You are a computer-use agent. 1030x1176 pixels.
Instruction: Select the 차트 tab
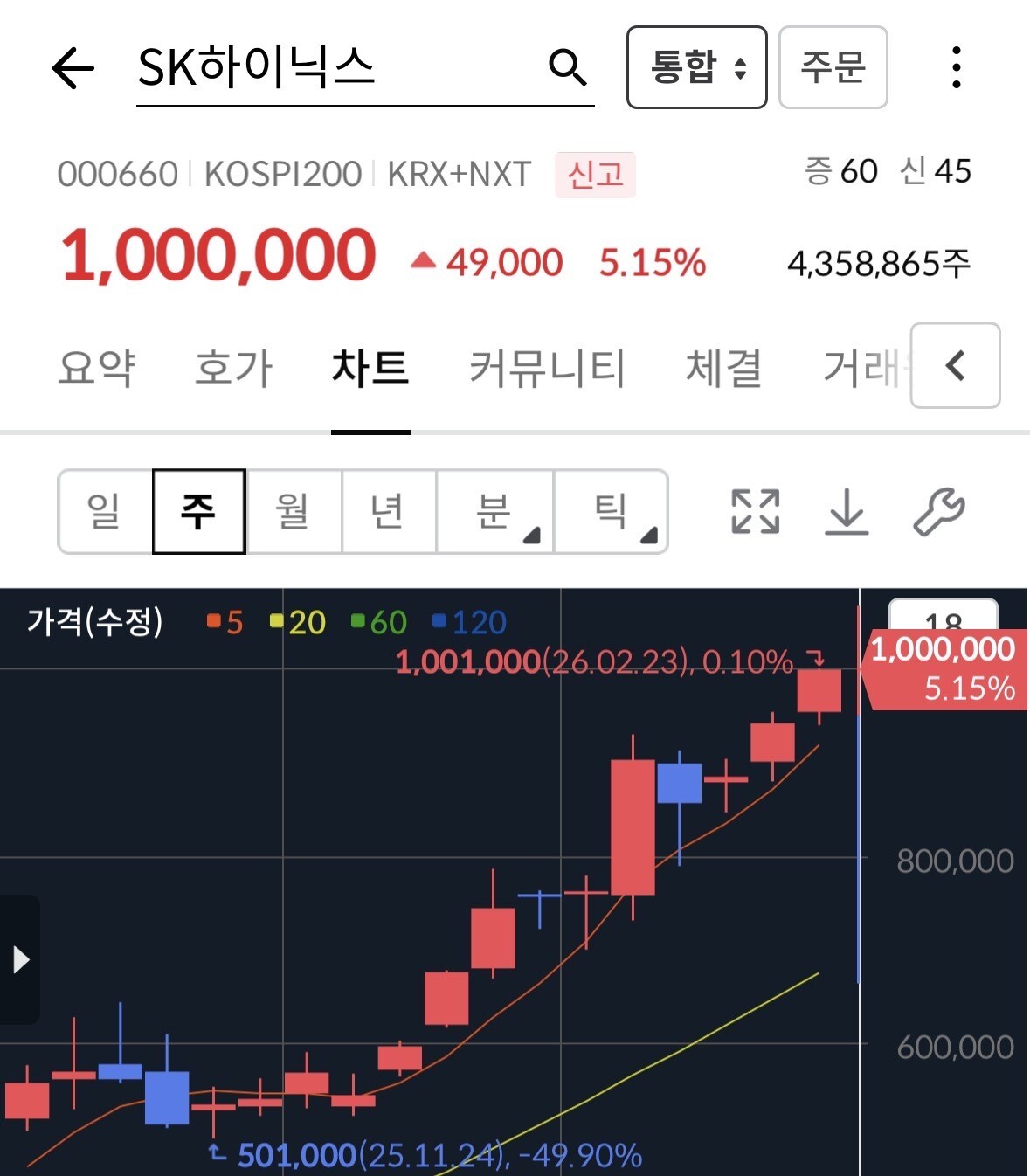pos(370,368)
